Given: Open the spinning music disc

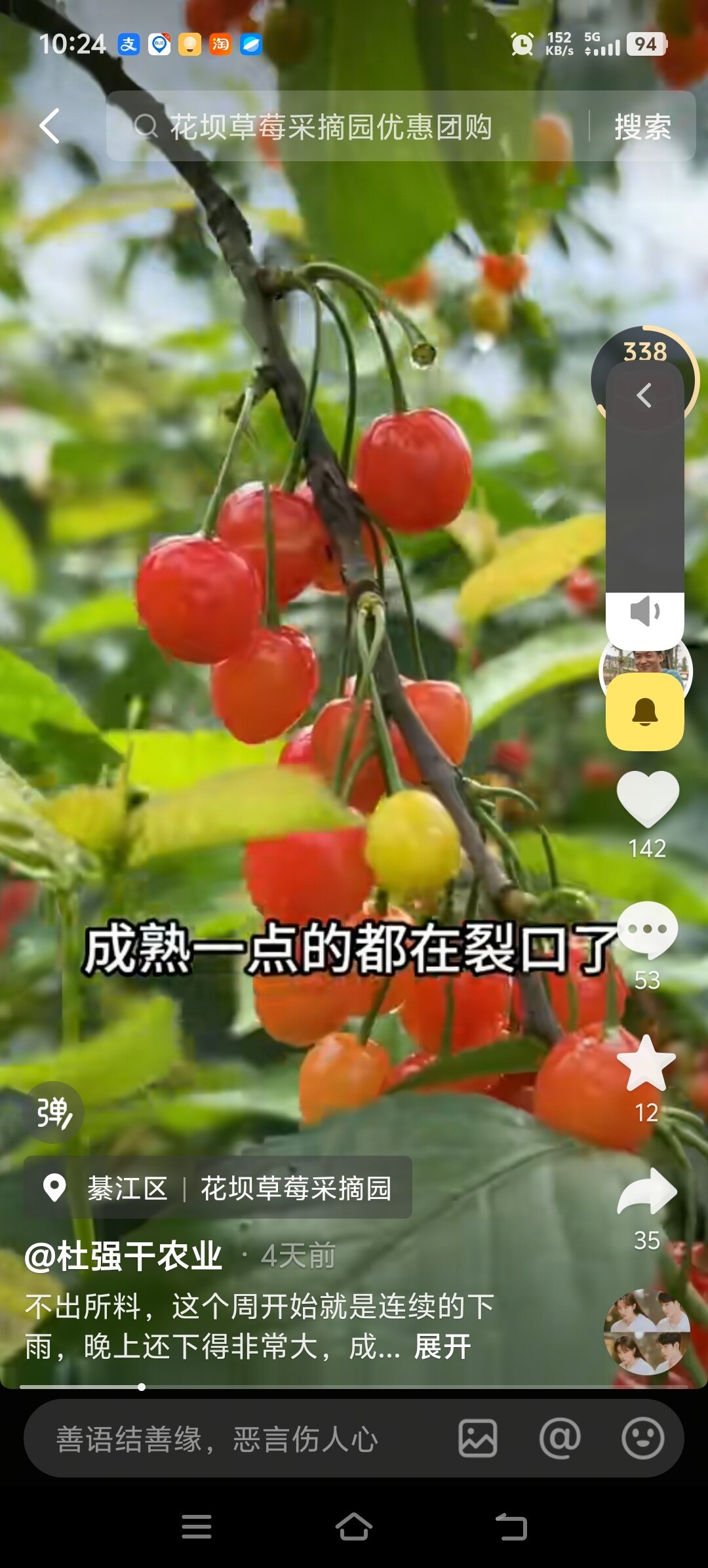Looking at the screenshot, I should tap(646, 1331).
